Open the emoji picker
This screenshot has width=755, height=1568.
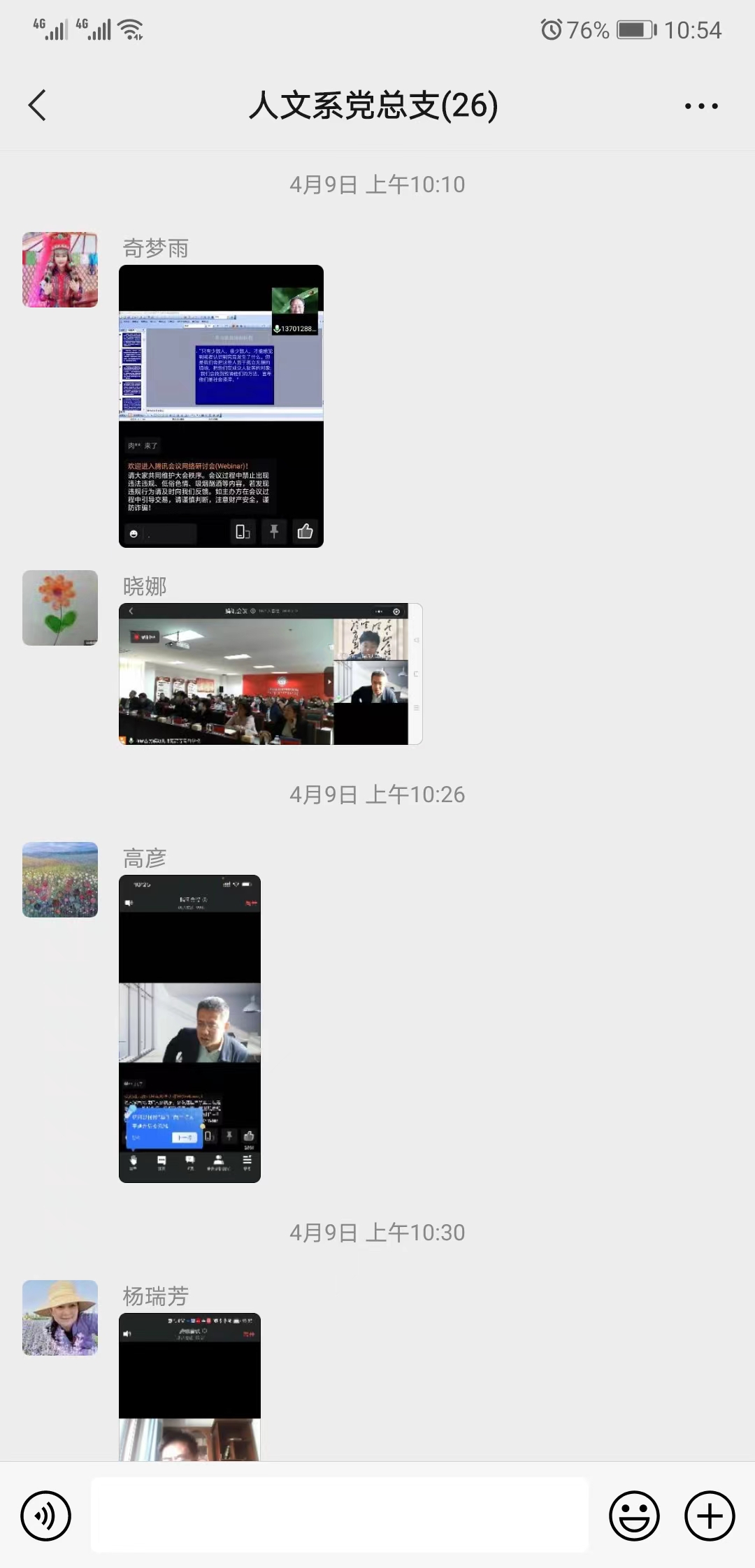coord(634,1516)
